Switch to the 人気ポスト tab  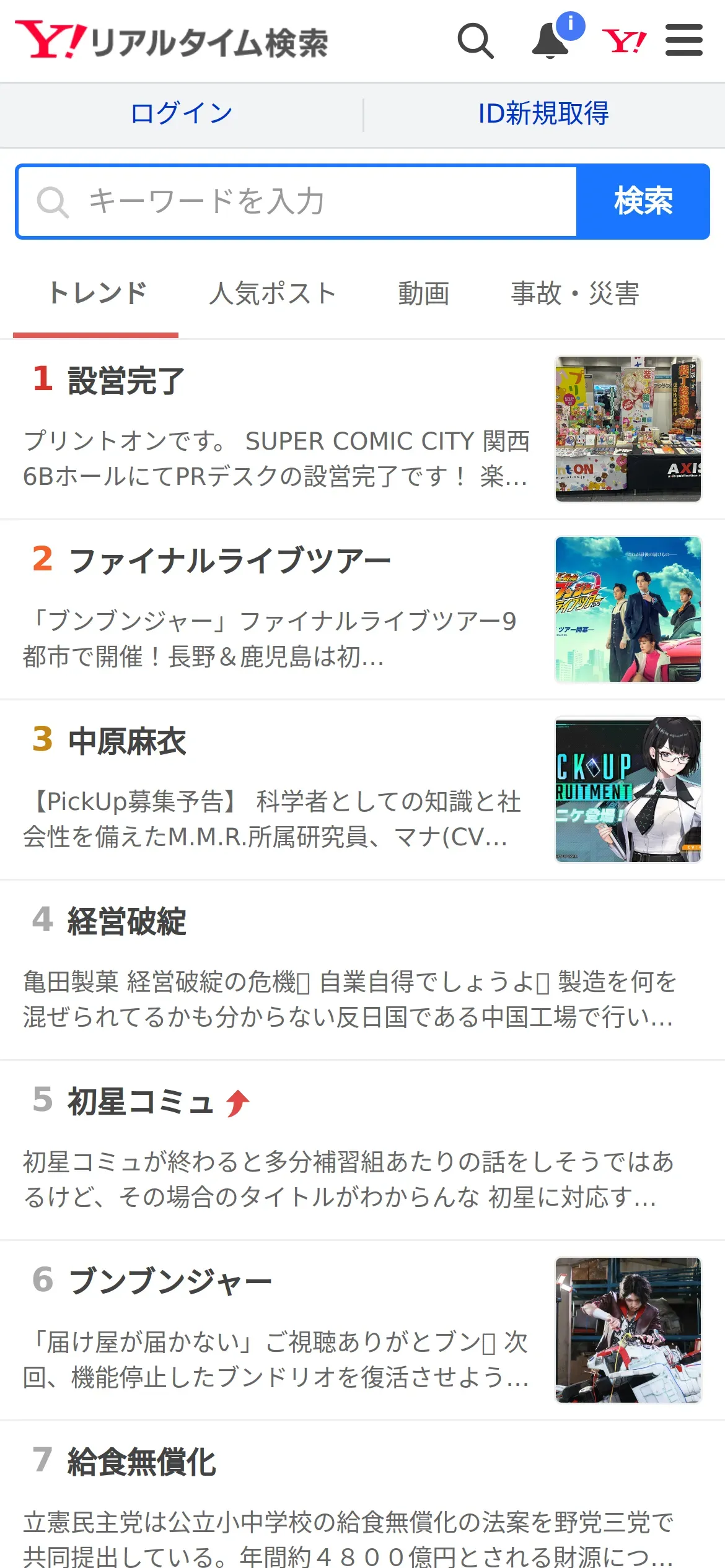point(273,294)
